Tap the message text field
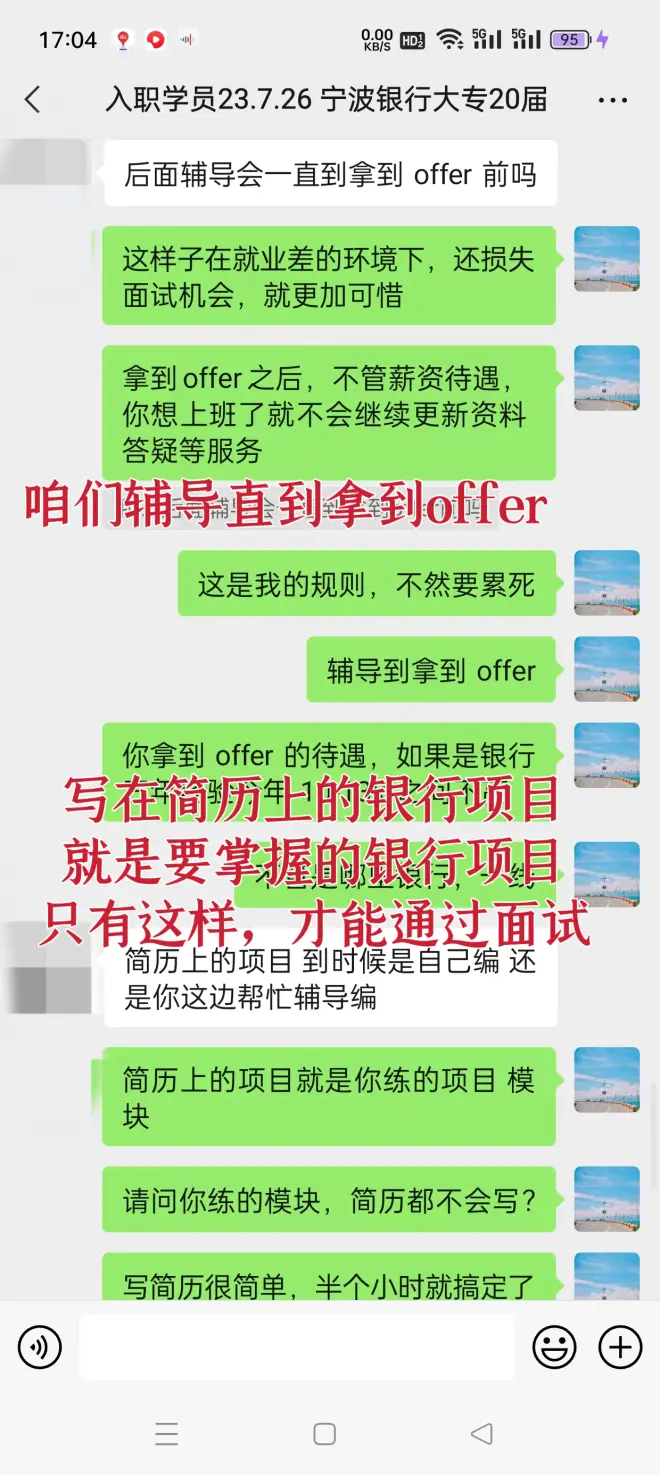Viewport: 660px width, 1475px height. pyautogui.click(x=296, y=1347)
